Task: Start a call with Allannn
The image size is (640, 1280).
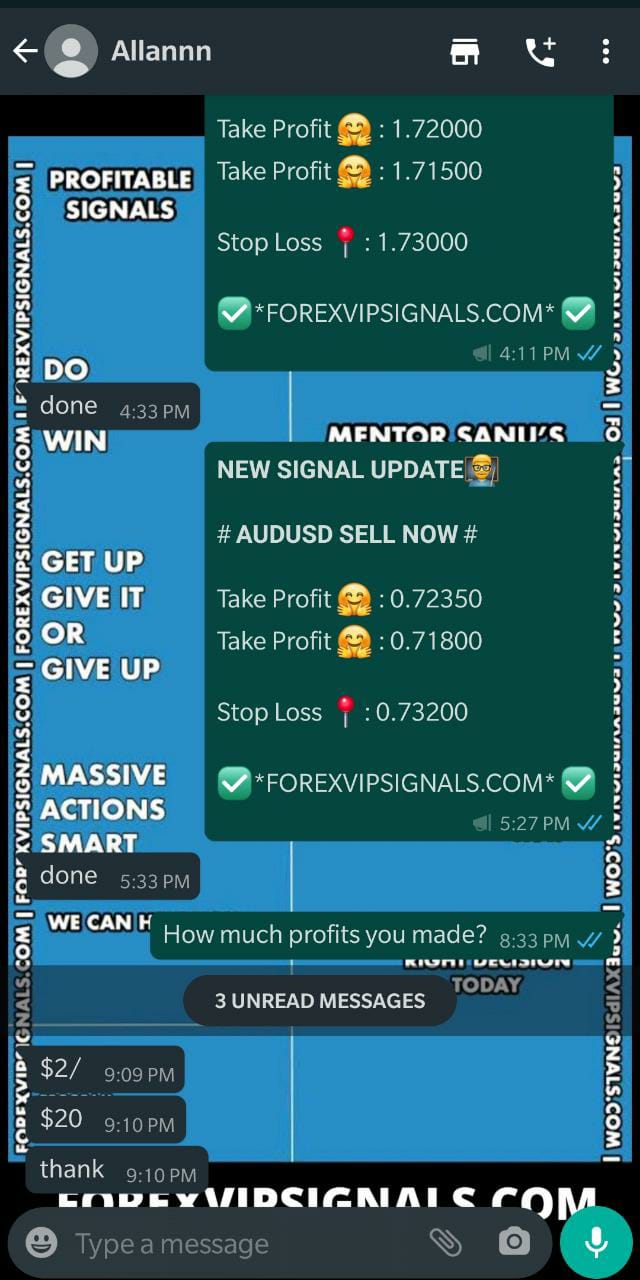Action: pyautogui.click(x=540, y=51)
